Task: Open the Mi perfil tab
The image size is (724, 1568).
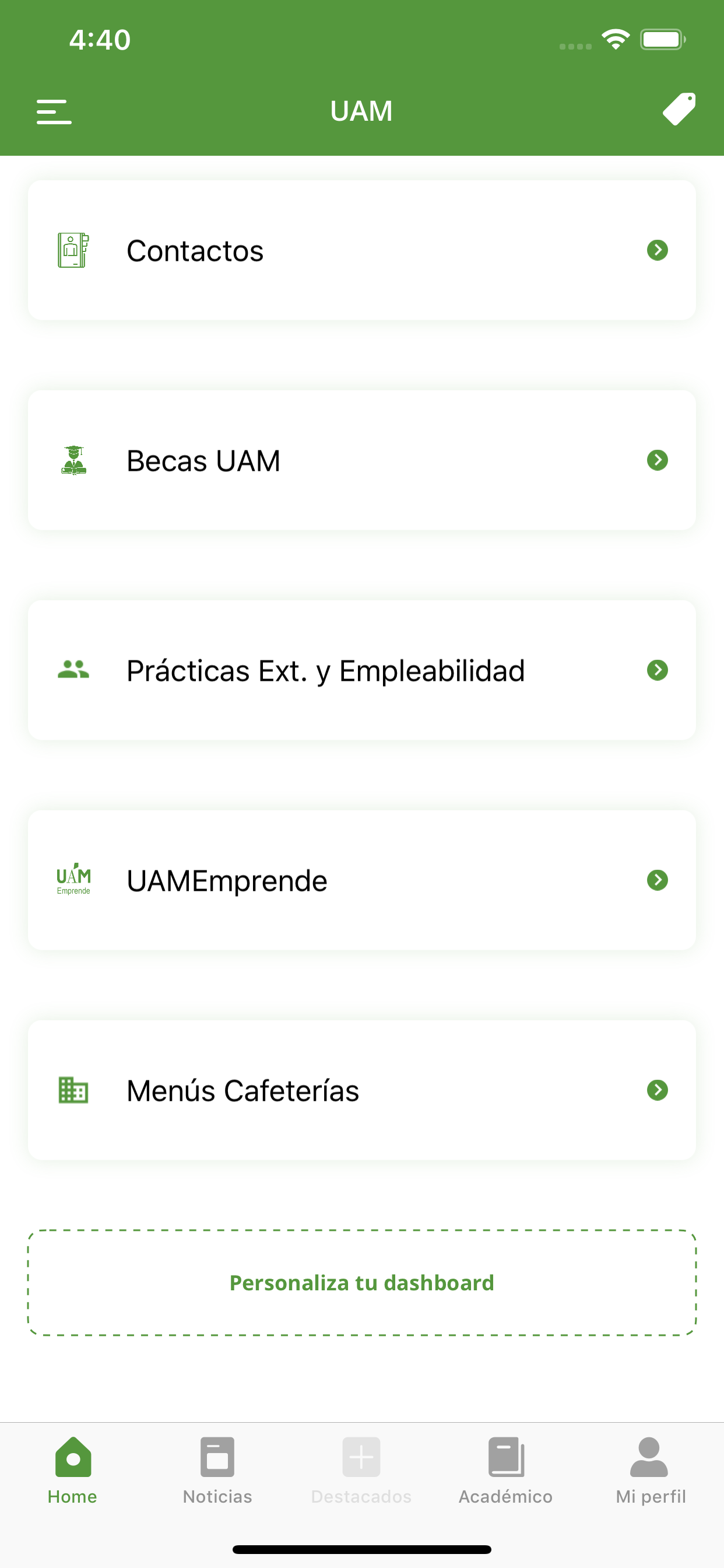Action: [651, 1471]
